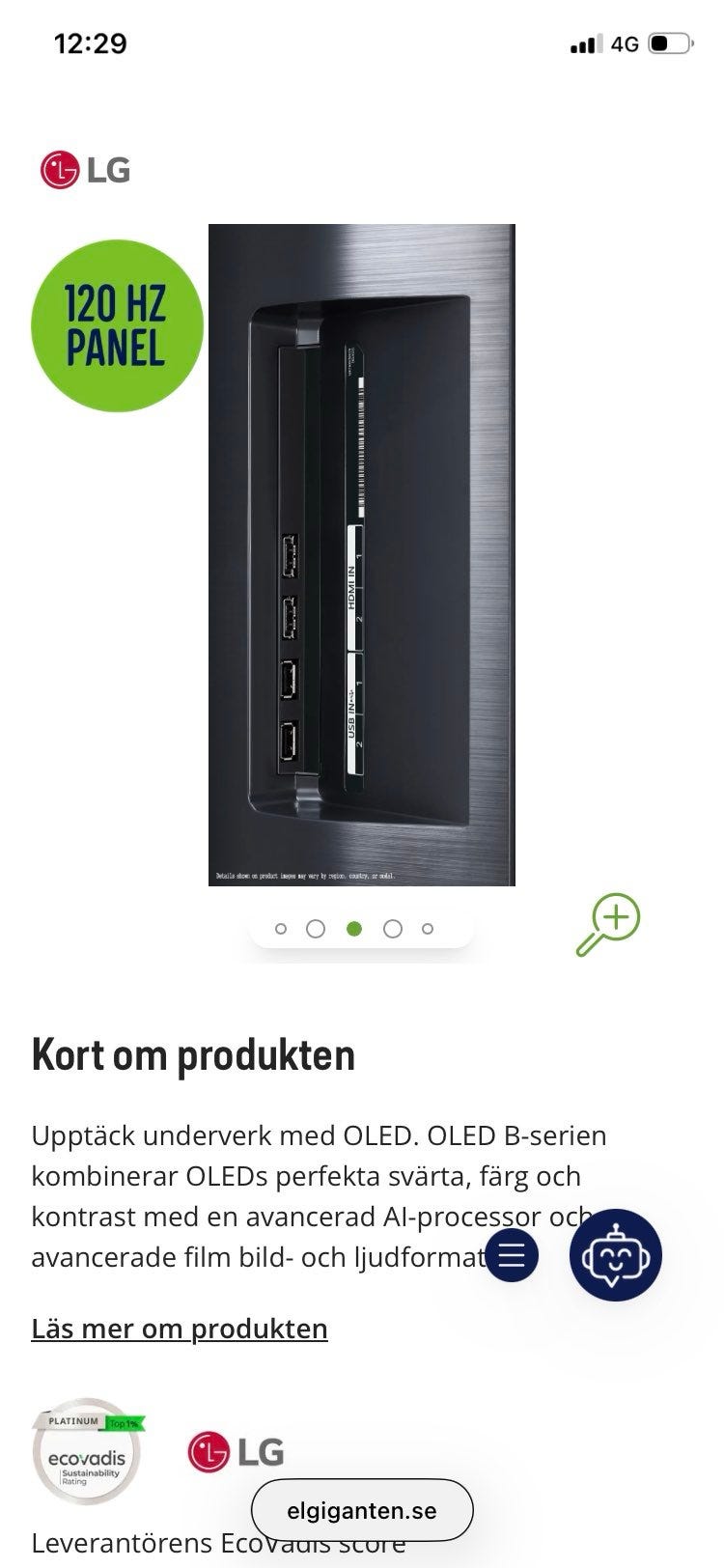Open the chat assistant robot icon
The width and height of the screenshot is (724, 1568).
tap(615, 1255)
